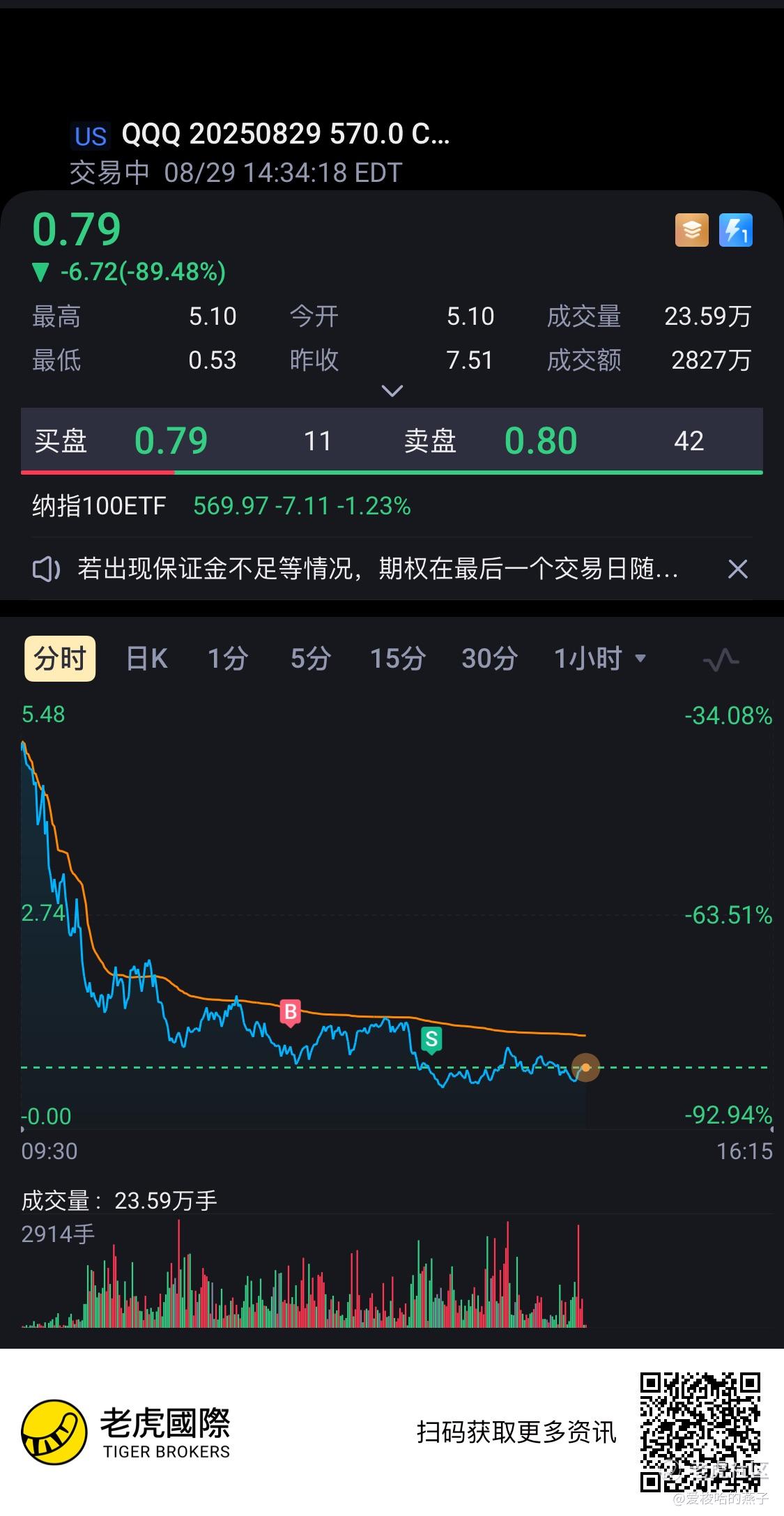This screenshot has height=1516, width=784.
Task: Select the 30分 chart interval
Action: tap(489, 658)
